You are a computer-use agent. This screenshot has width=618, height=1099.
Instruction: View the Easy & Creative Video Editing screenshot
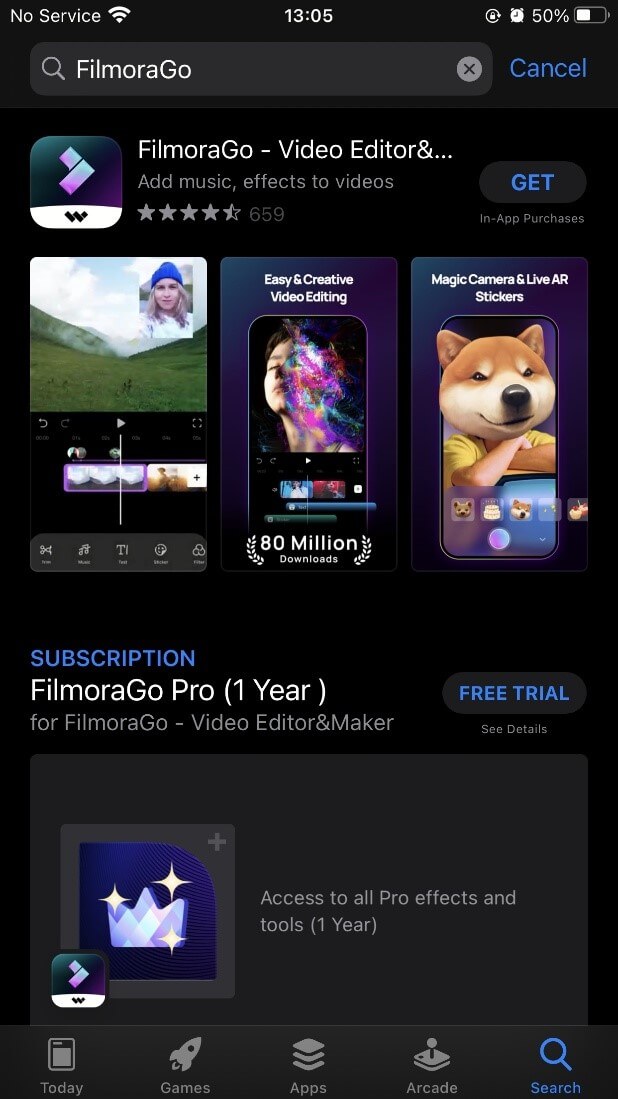308,414
